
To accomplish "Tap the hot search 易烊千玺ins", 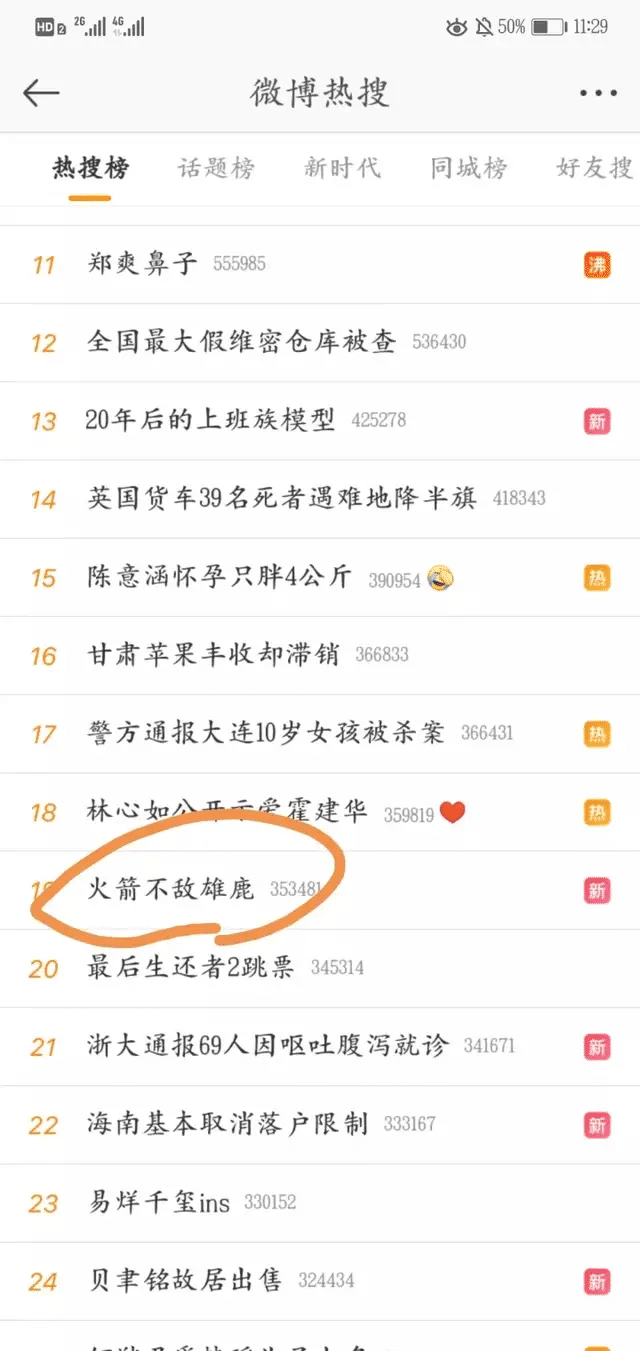I will coord(159,1202).
